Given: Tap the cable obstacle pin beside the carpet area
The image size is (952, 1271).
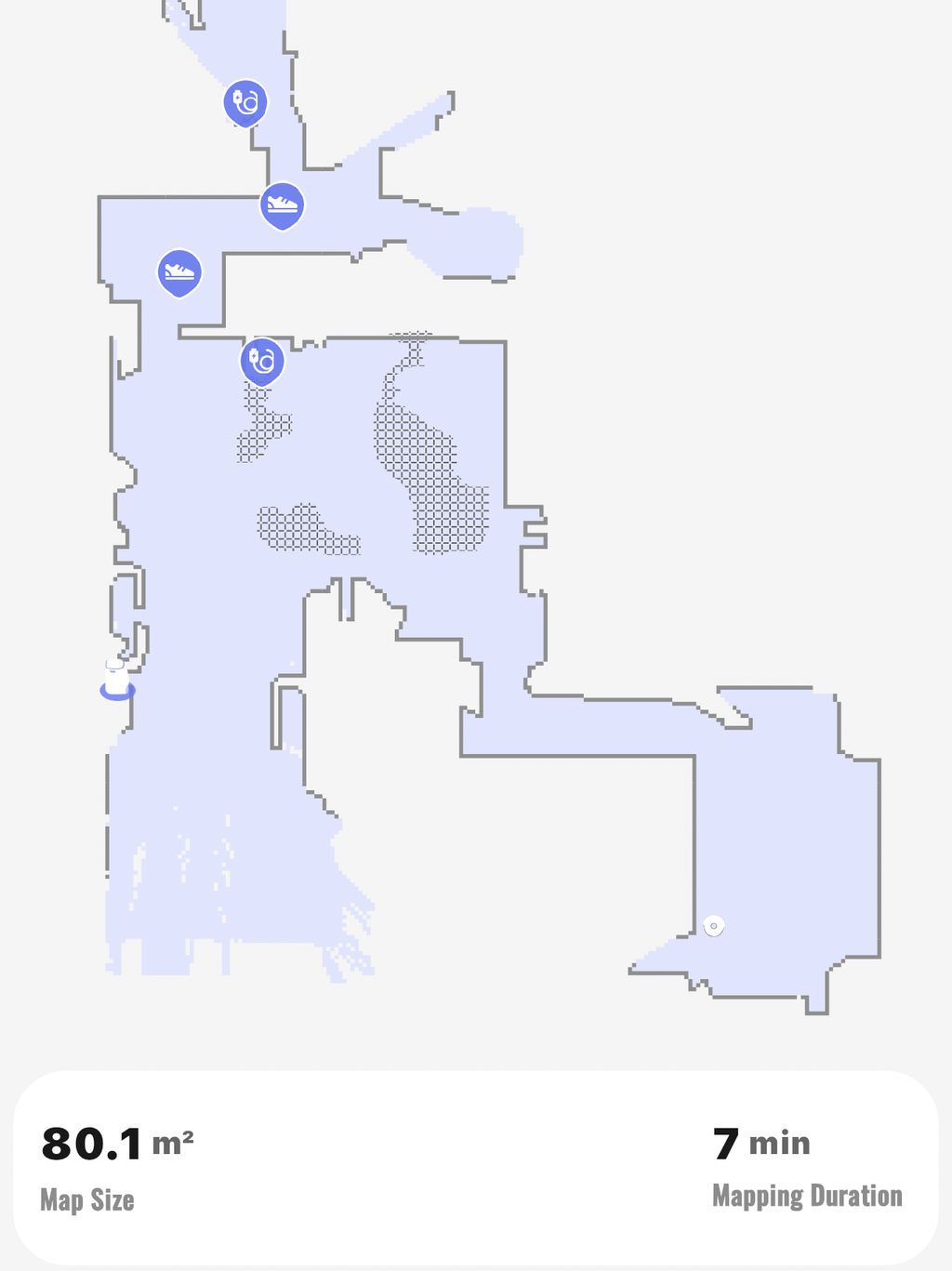Looking at the screenshot, I should tap(262, 360).
